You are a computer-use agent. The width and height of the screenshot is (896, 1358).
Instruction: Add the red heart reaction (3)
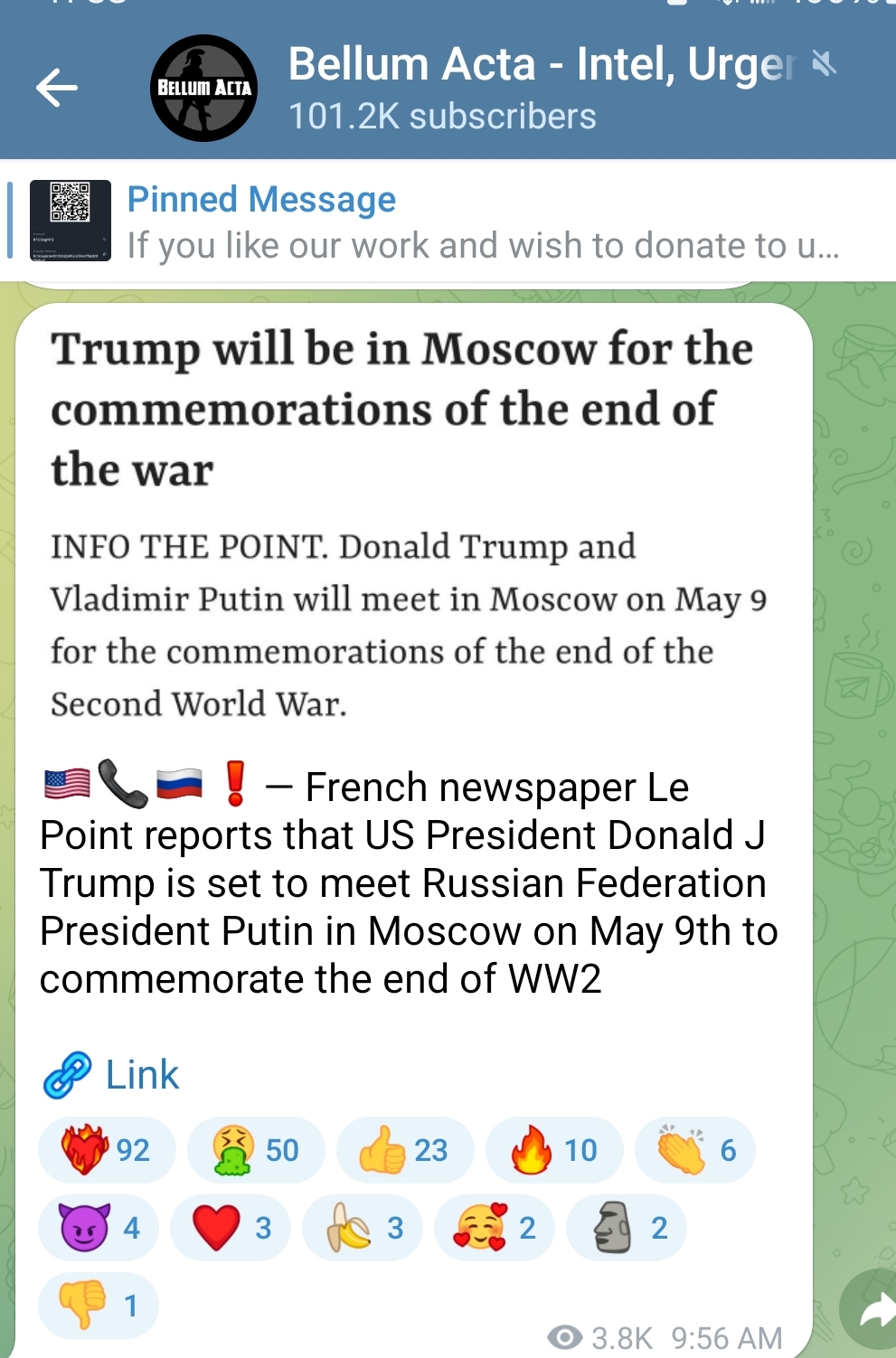tap(230, 1228)
